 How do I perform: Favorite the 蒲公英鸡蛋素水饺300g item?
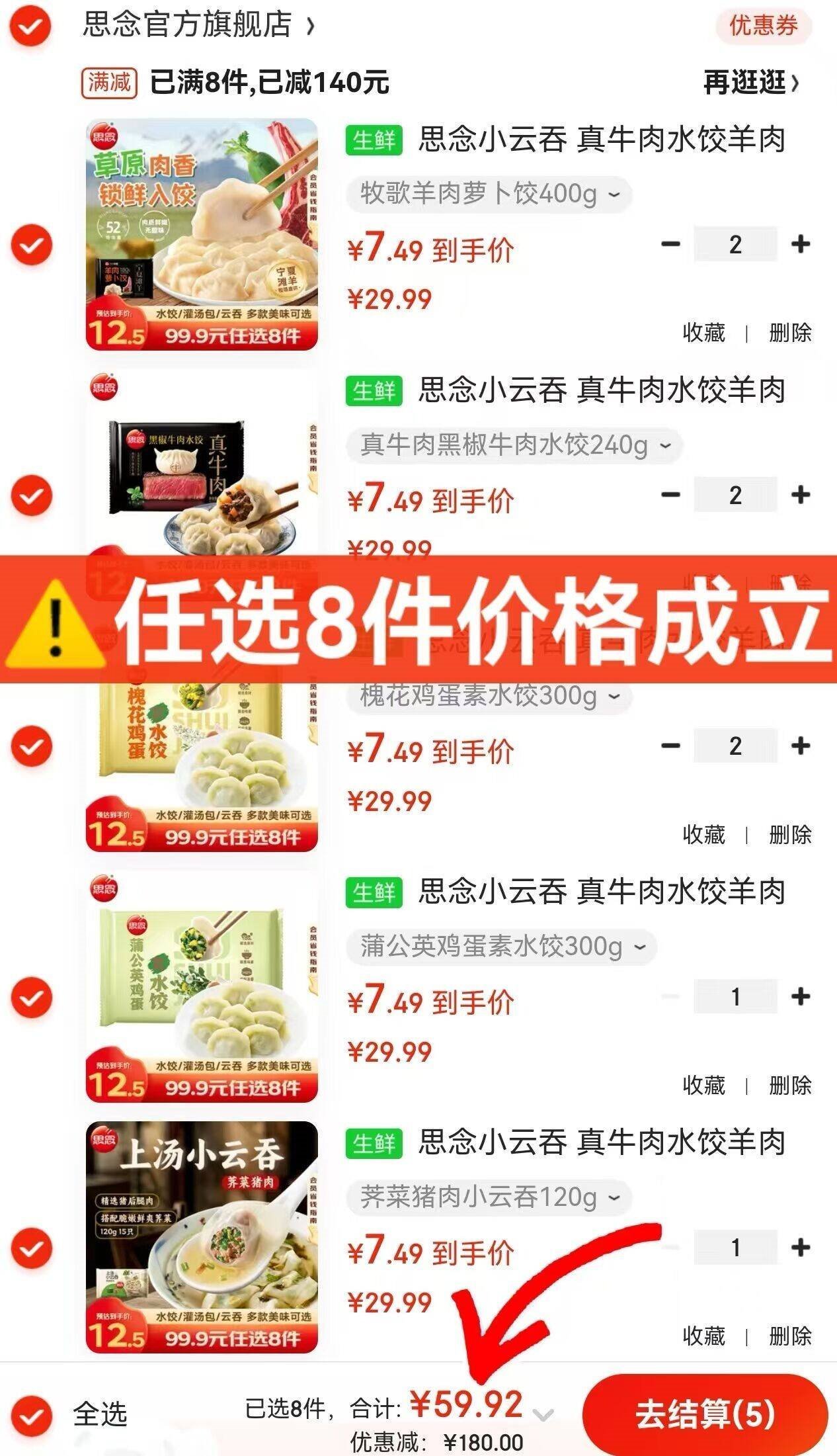tap(704, 1085)
